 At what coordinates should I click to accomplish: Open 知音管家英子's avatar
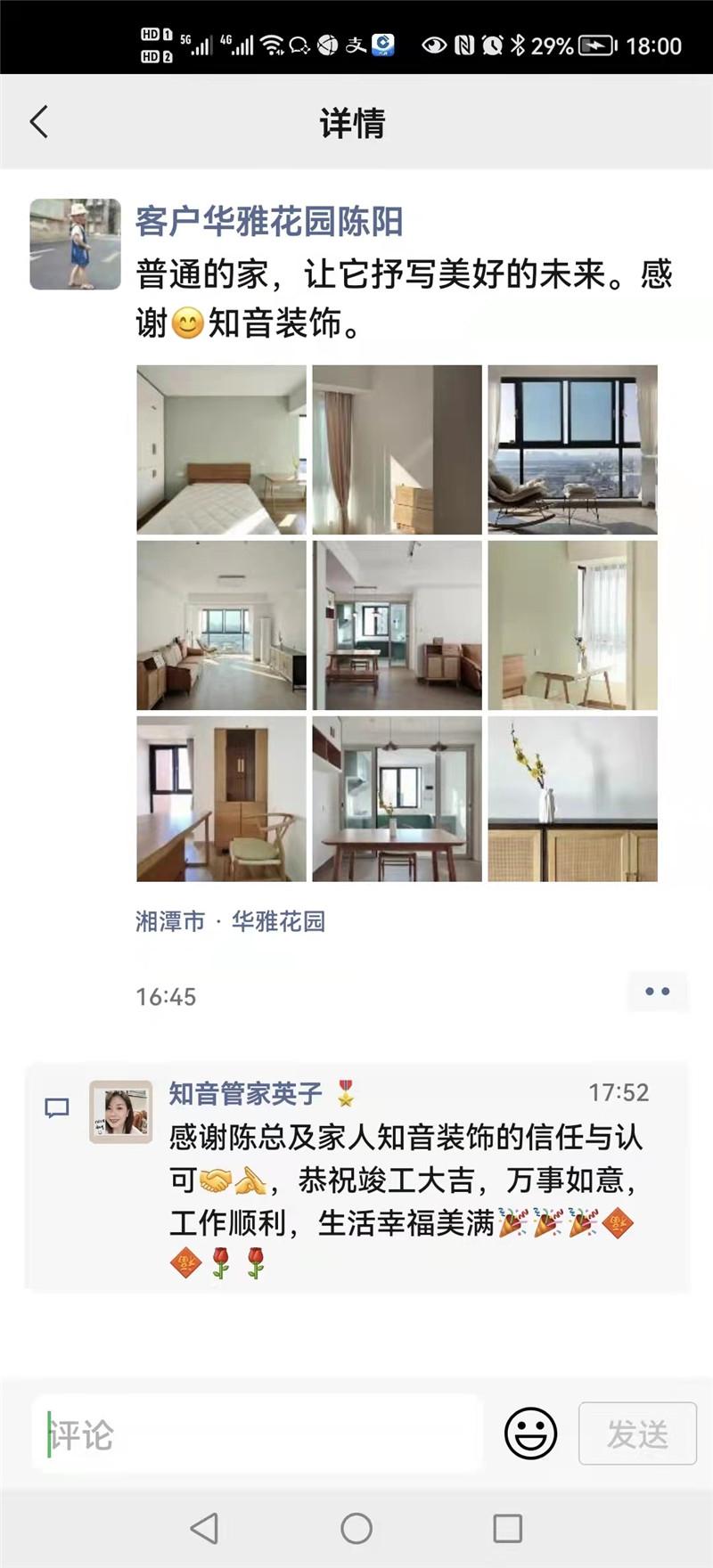click(x=120, y=1112)
